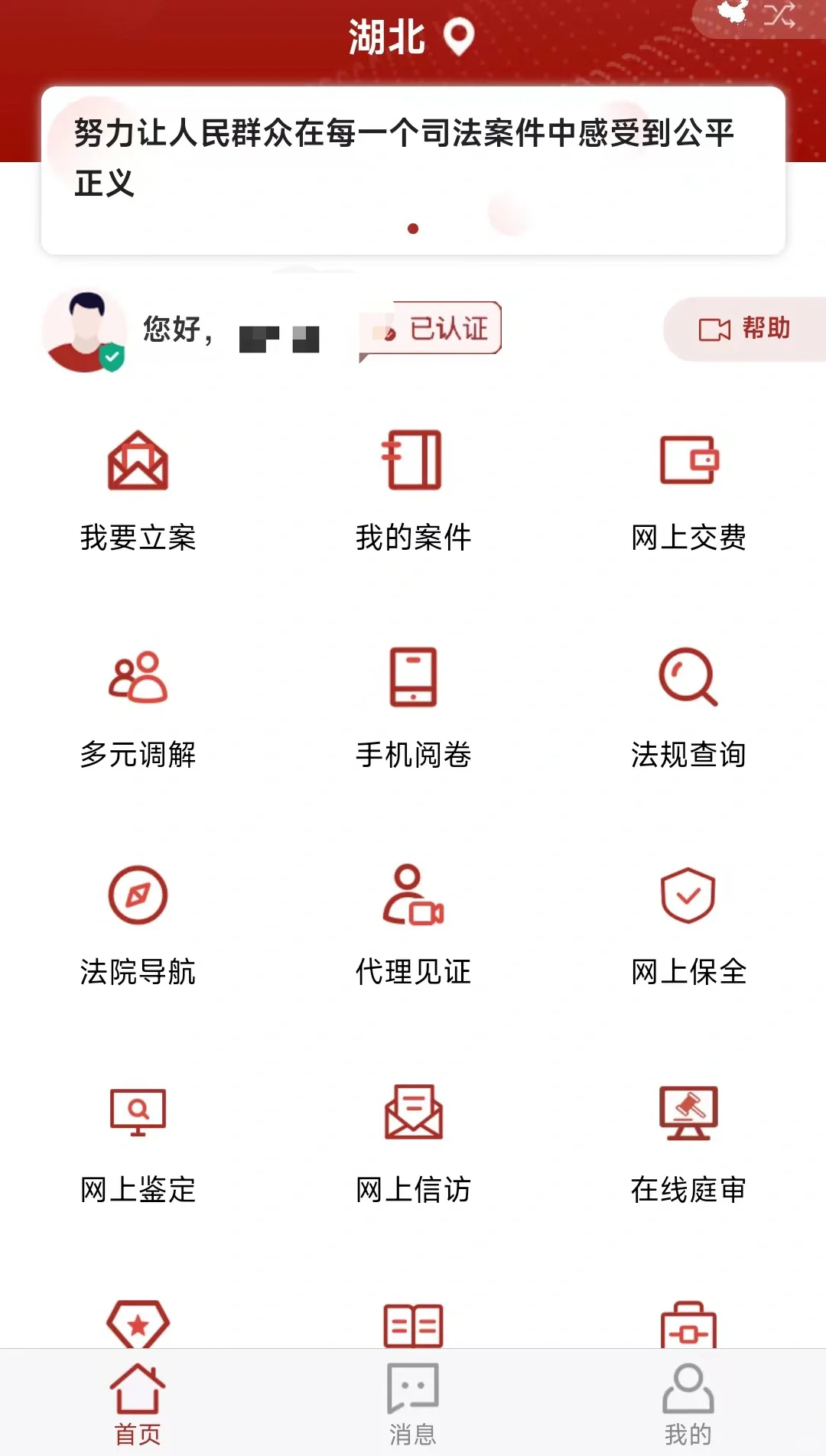Go to the 首页 tab
Viewport: 826px width, 1456px height.
138,1404
